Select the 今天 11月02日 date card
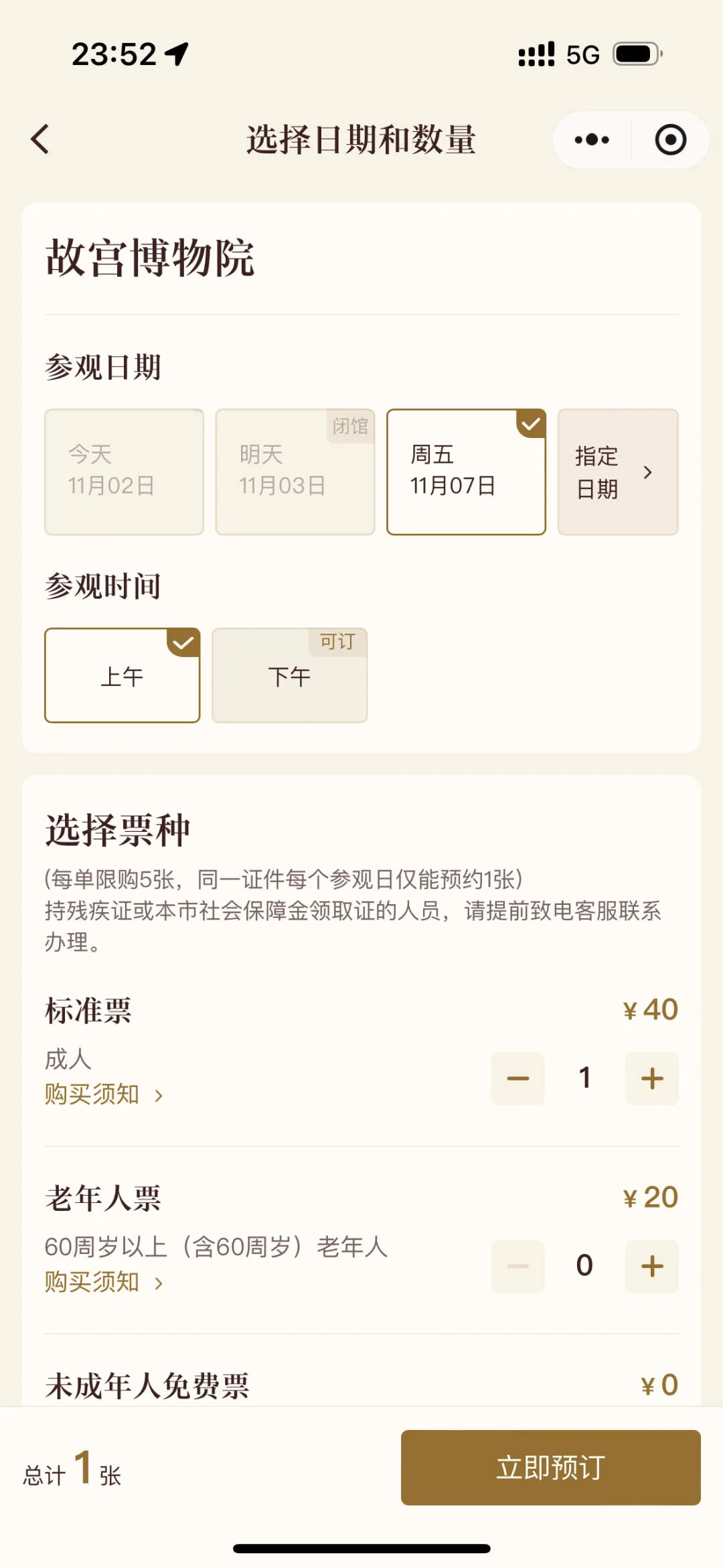The height and width of the screenshot is (1568, 723). coord(123,471)
